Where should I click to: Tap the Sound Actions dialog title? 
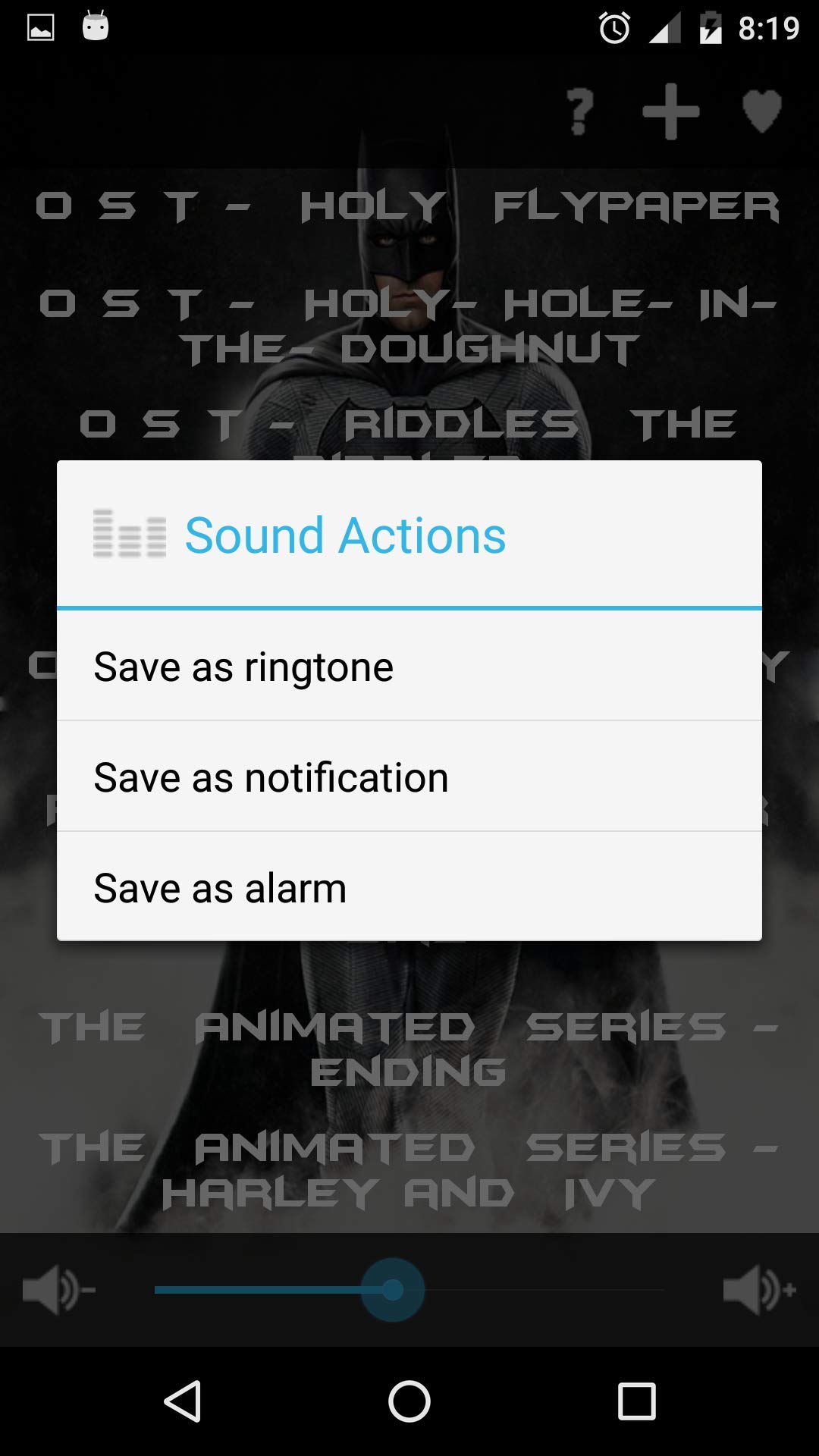click(345, 535)
